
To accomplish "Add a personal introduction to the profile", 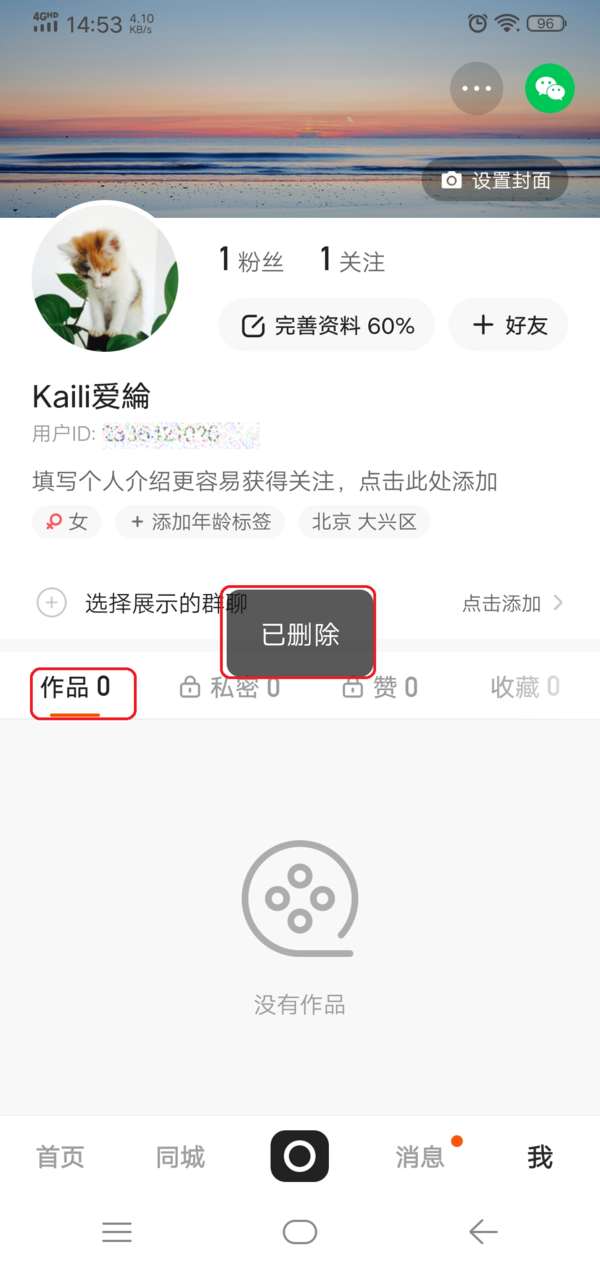I will (264, 482).
